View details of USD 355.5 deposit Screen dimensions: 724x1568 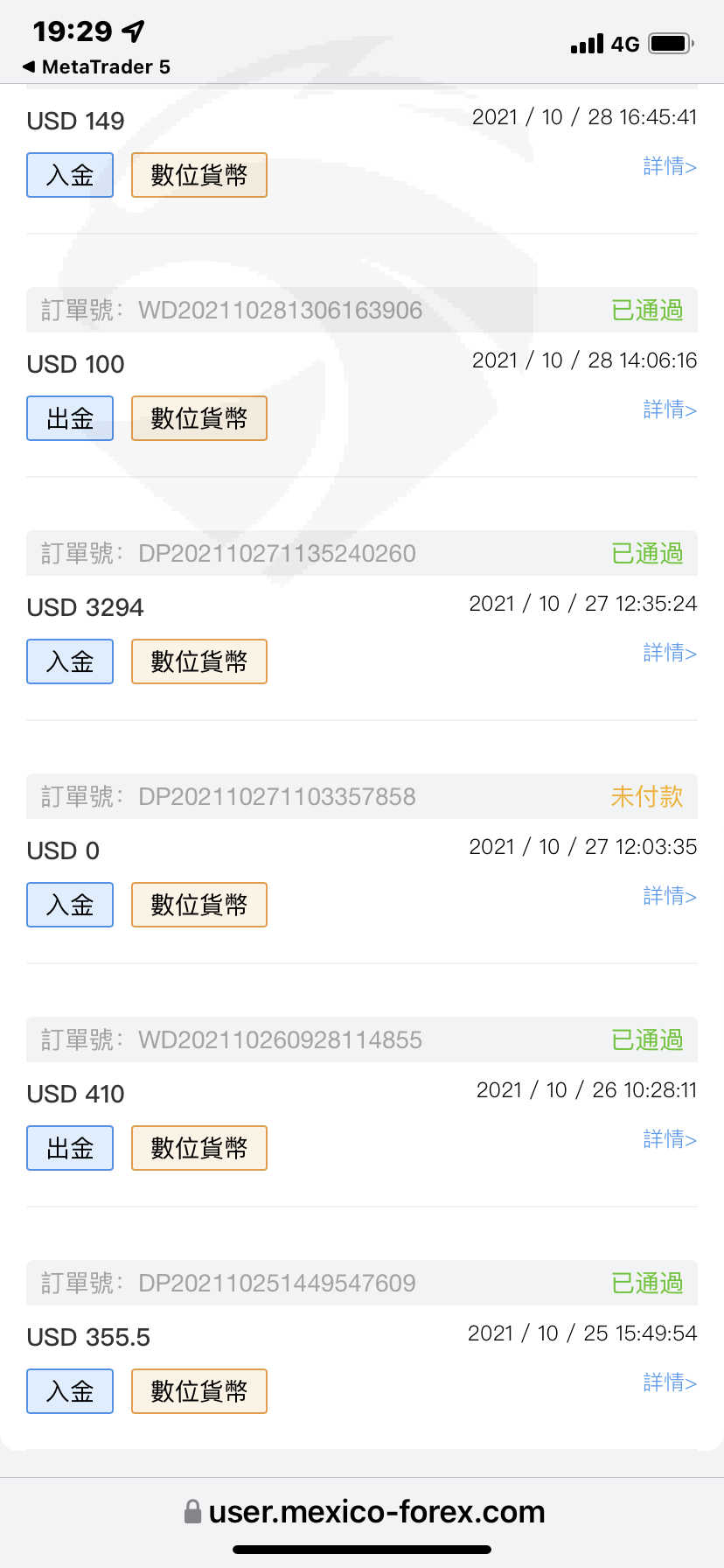coord(670,1382)
